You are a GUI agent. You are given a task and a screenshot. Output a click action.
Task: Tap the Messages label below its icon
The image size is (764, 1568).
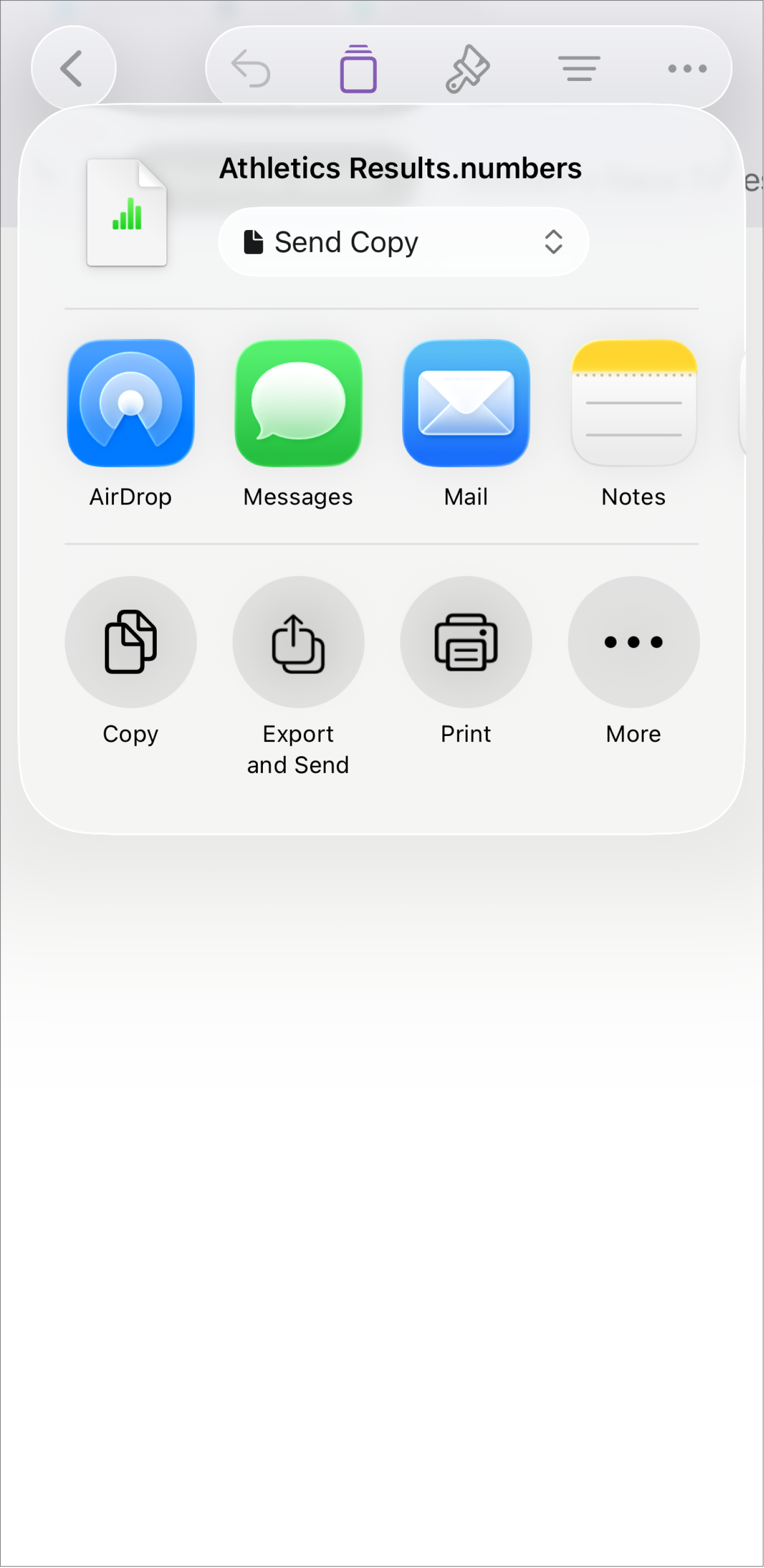tap(297, 497)
